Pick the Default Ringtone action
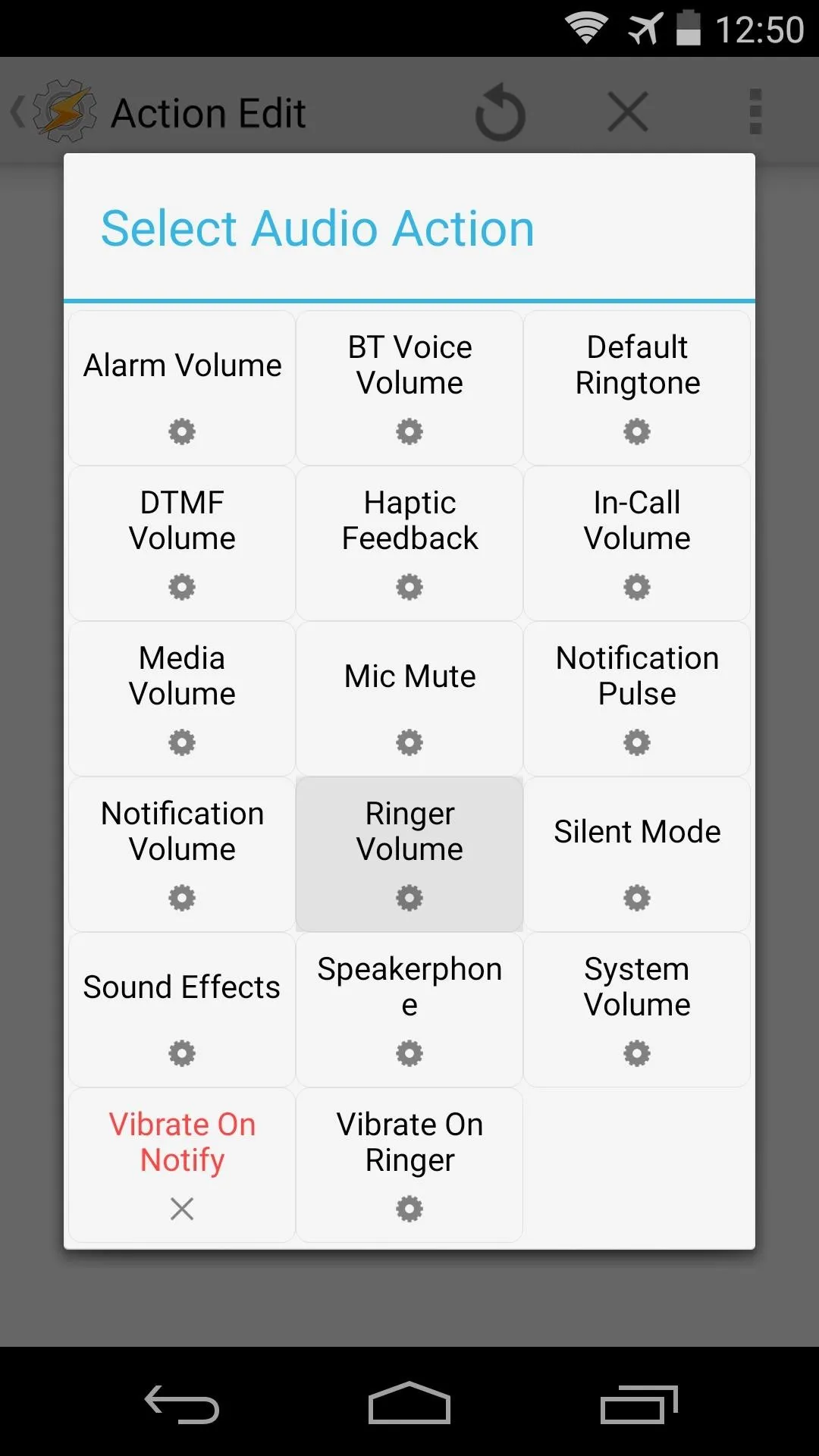819x1456 pixels. (x=637, y=388)
